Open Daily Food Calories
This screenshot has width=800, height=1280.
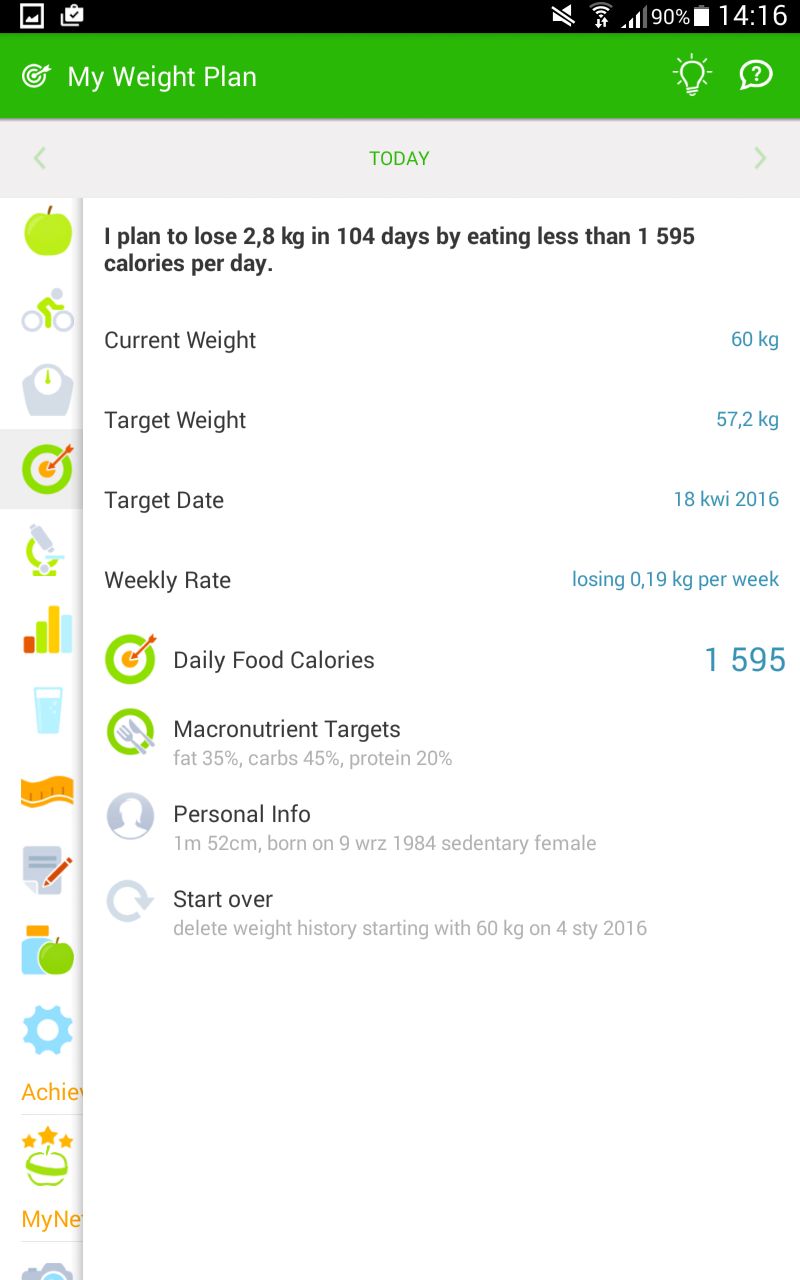(441, 660)
